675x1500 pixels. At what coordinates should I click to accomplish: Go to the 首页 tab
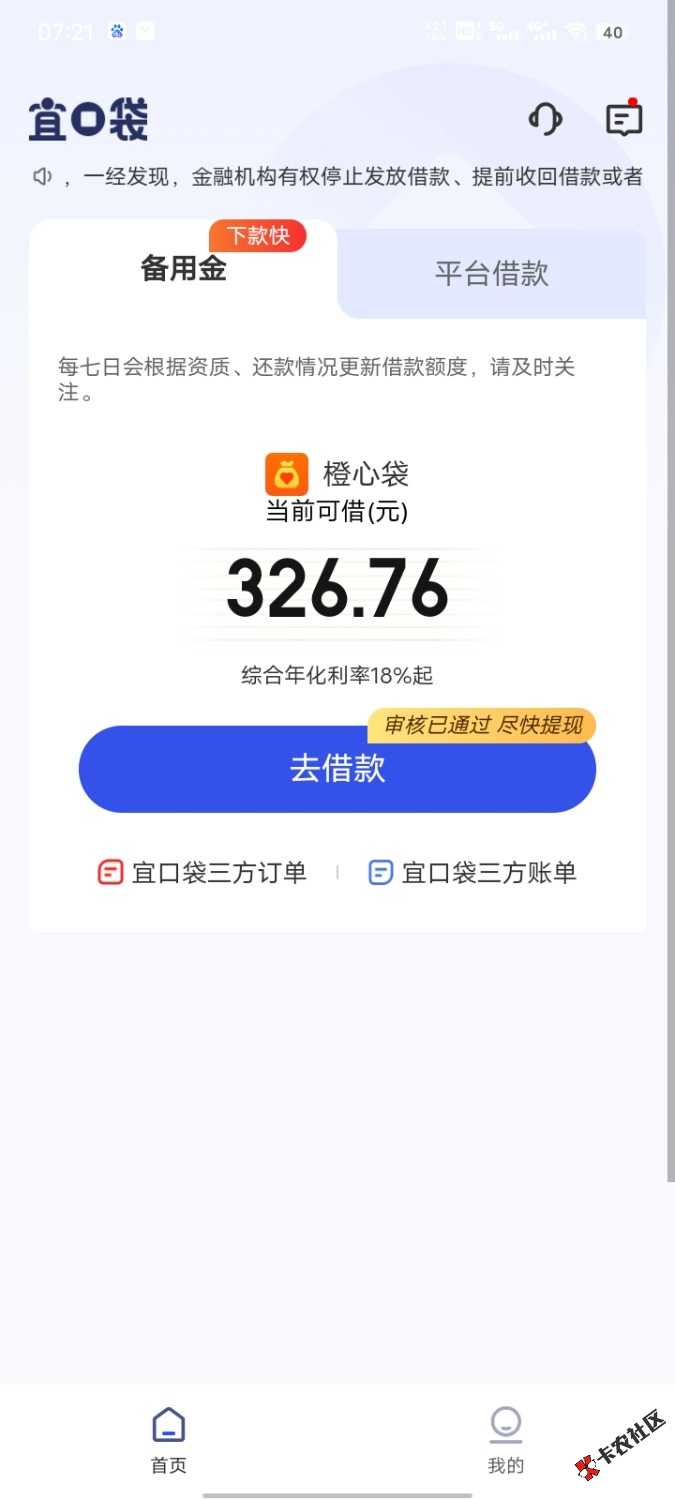(x=168, y=1440)
